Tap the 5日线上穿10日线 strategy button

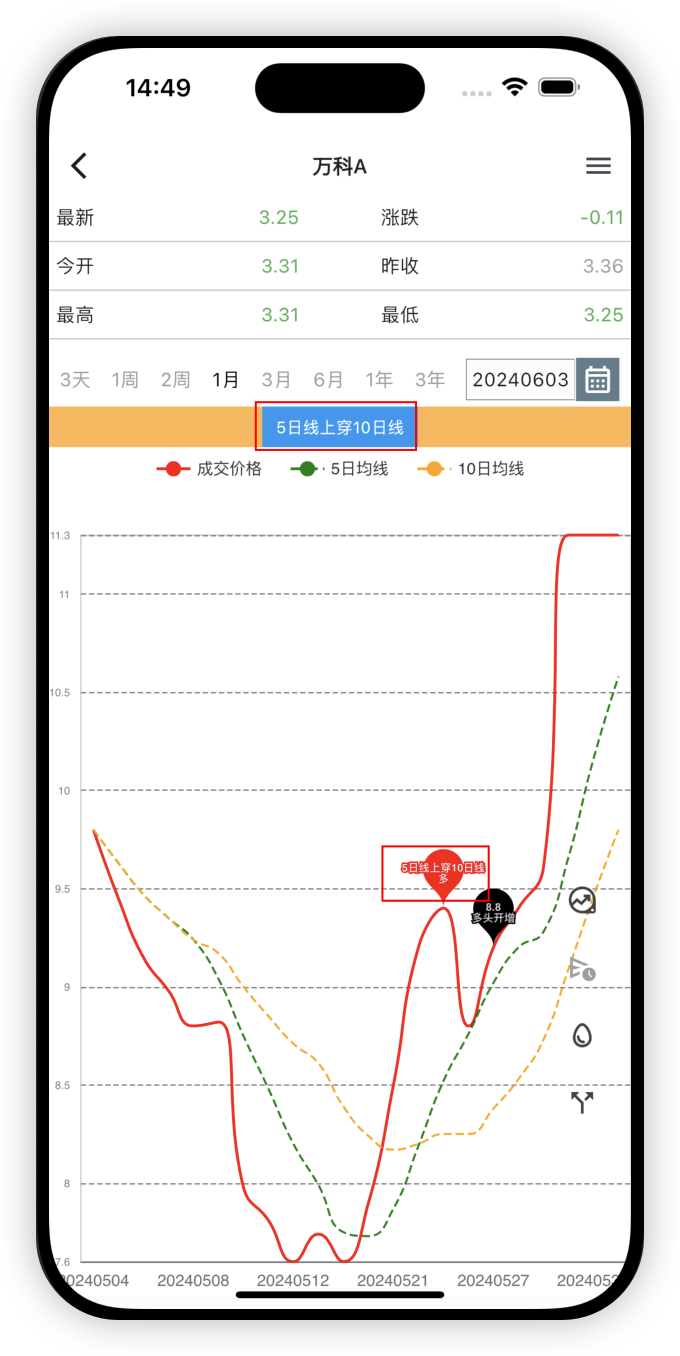tap(339, 428)
